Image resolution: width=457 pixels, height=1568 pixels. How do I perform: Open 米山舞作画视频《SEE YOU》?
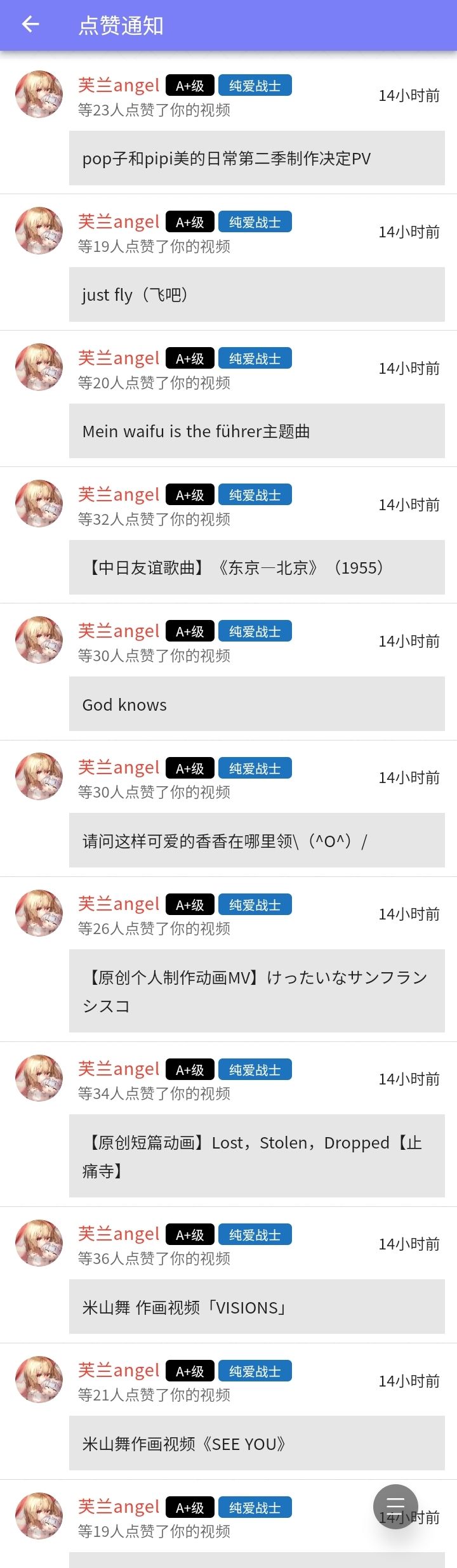coord(256,1444)
